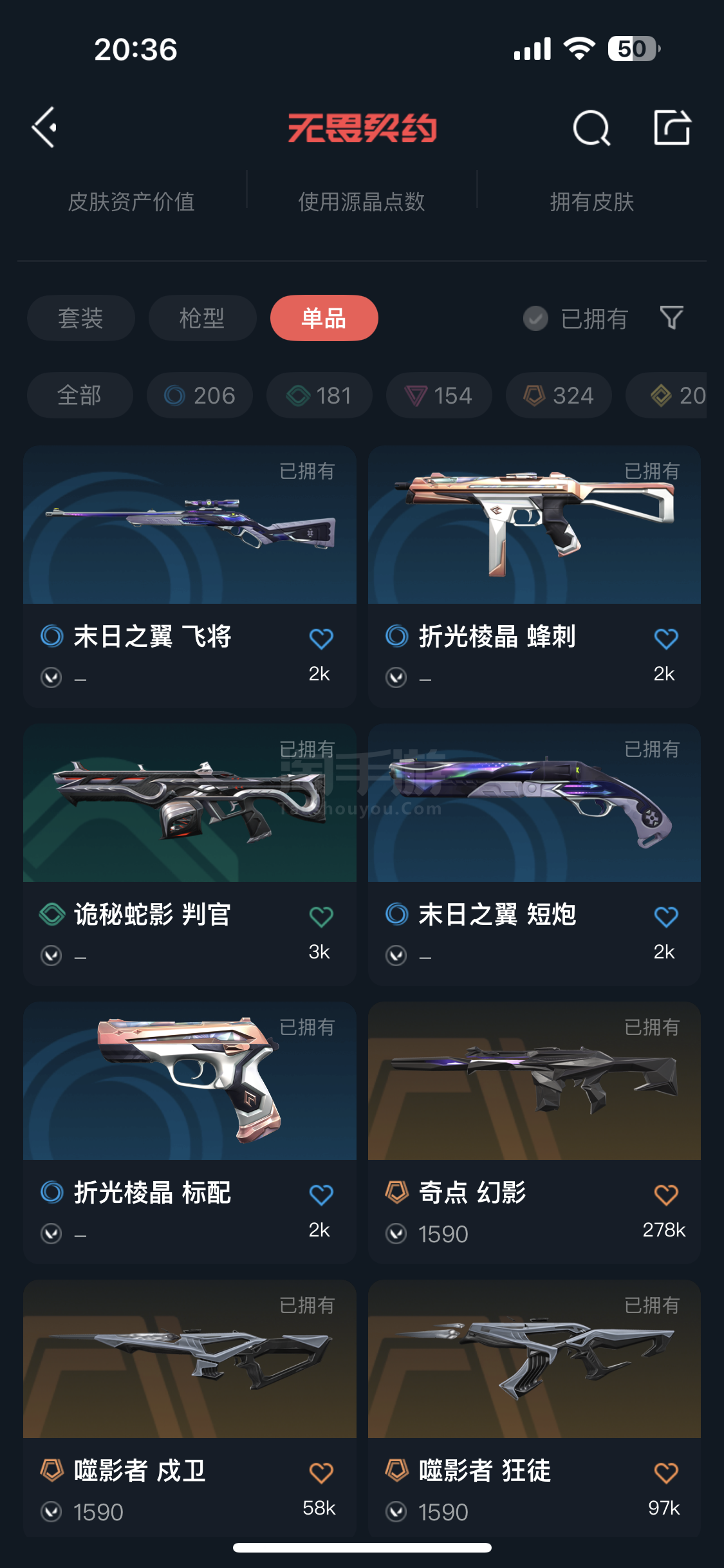Open the 噬影者 狂徒 skin card
The image size is (724, 1568).
point(534,1409)
